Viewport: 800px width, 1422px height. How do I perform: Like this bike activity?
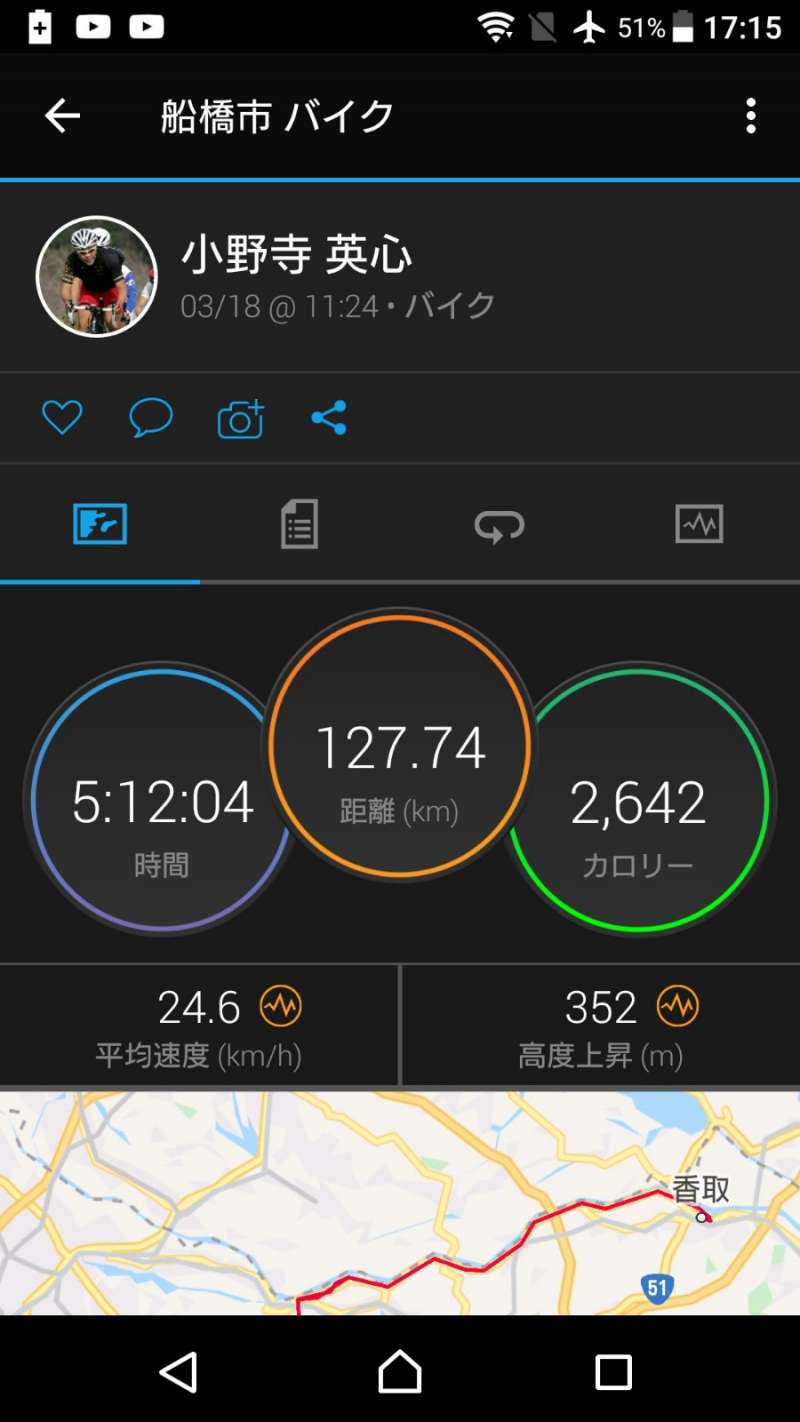62,417
